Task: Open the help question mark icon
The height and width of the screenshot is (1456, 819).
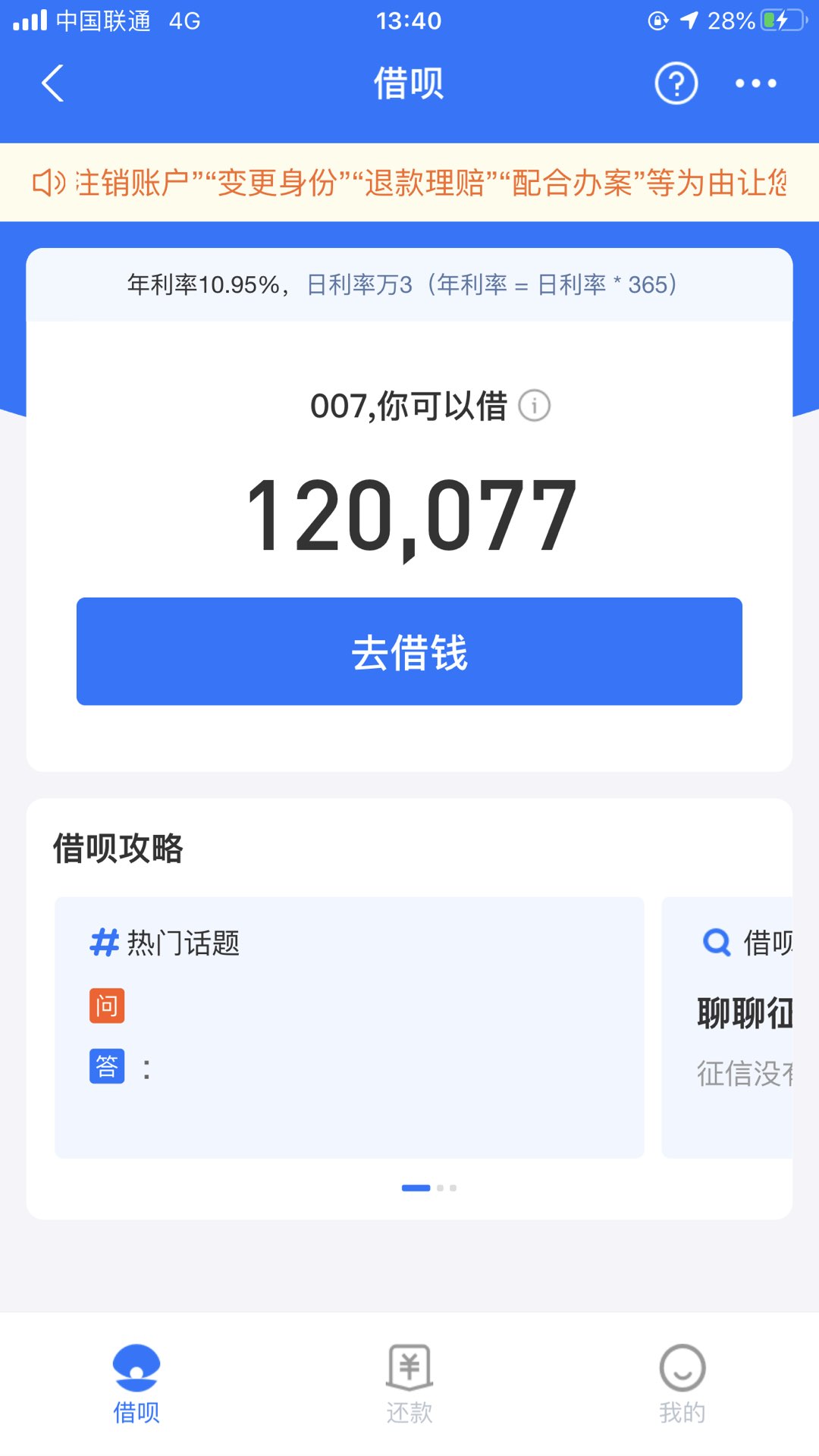Action: click(676, 83)
